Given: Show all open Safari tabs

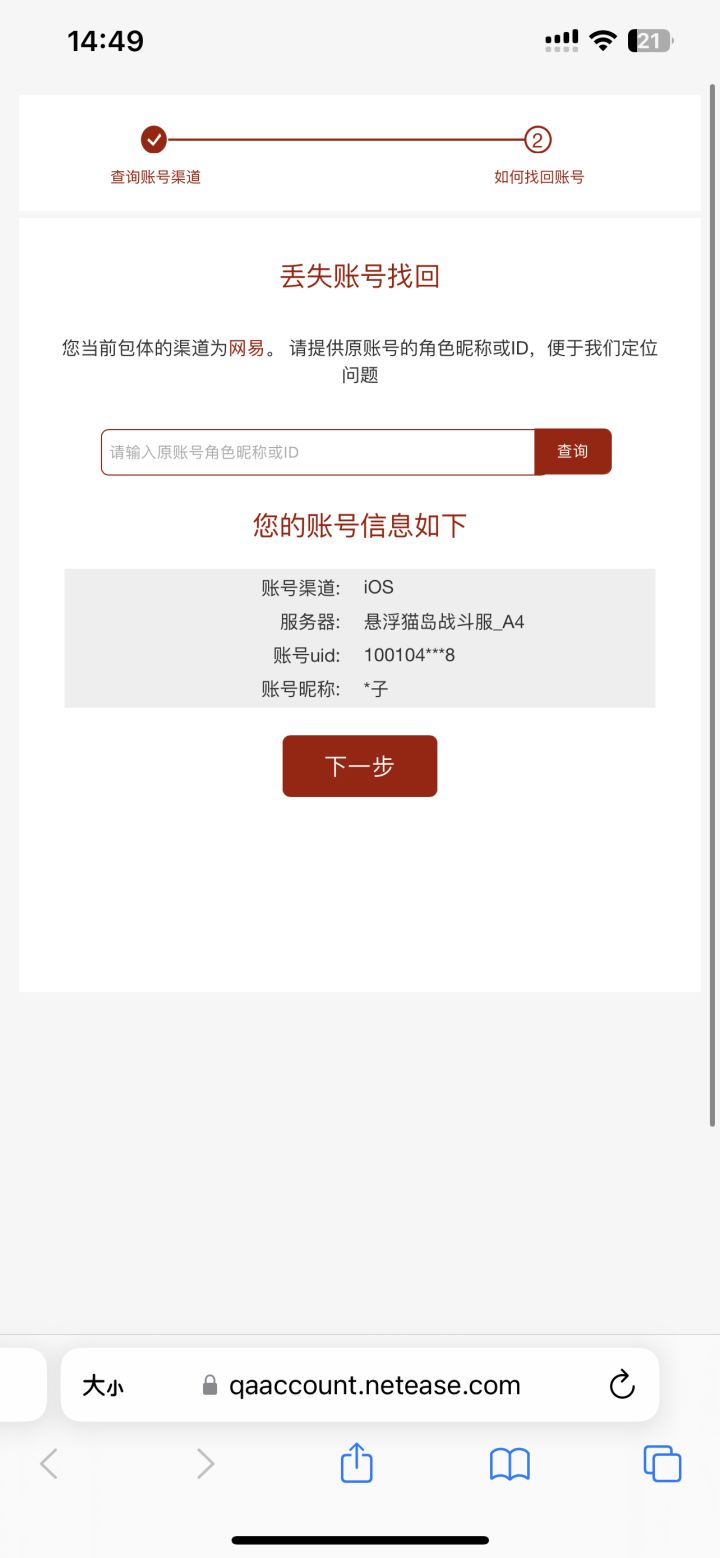Looking at the screenshot, I should tap(662, 1464).
